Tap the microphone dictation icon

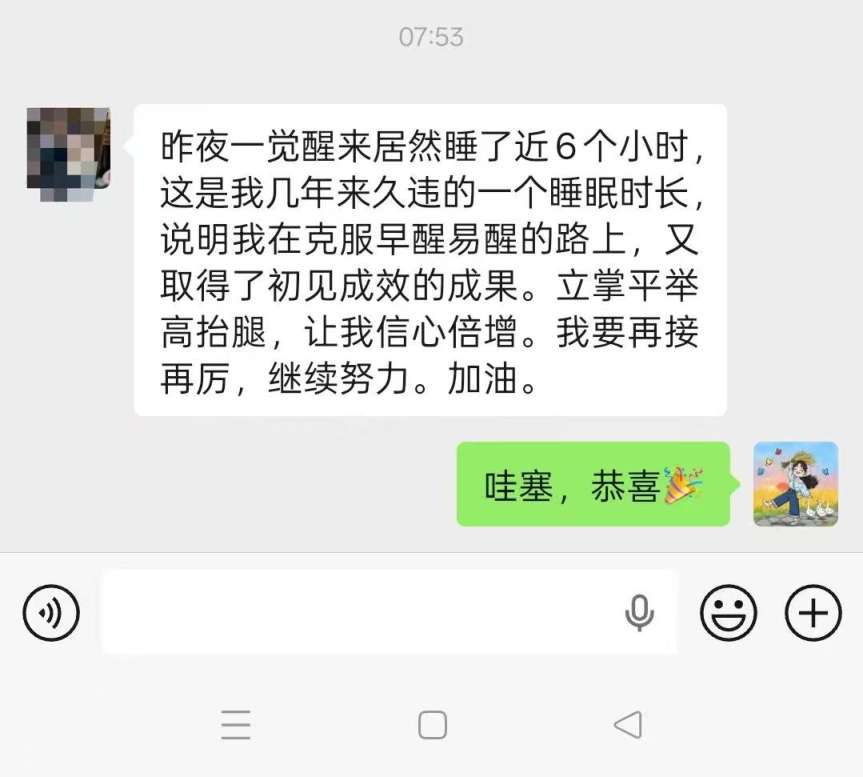[639, 612]
